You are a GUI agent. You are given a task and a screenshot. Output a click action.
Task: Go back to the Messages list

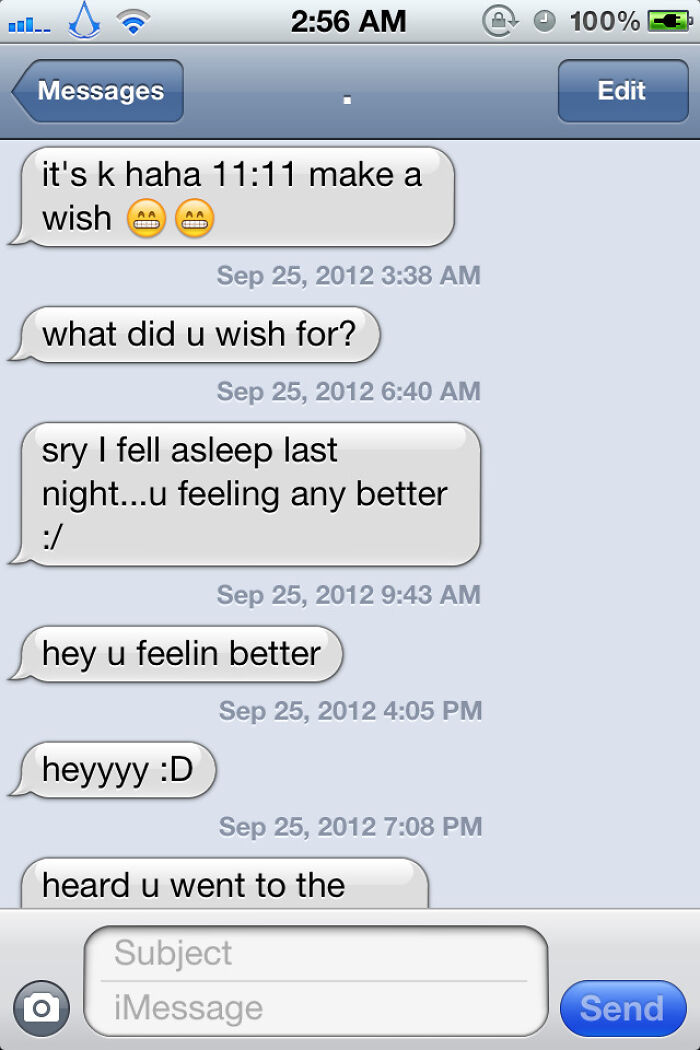[99, 91]
